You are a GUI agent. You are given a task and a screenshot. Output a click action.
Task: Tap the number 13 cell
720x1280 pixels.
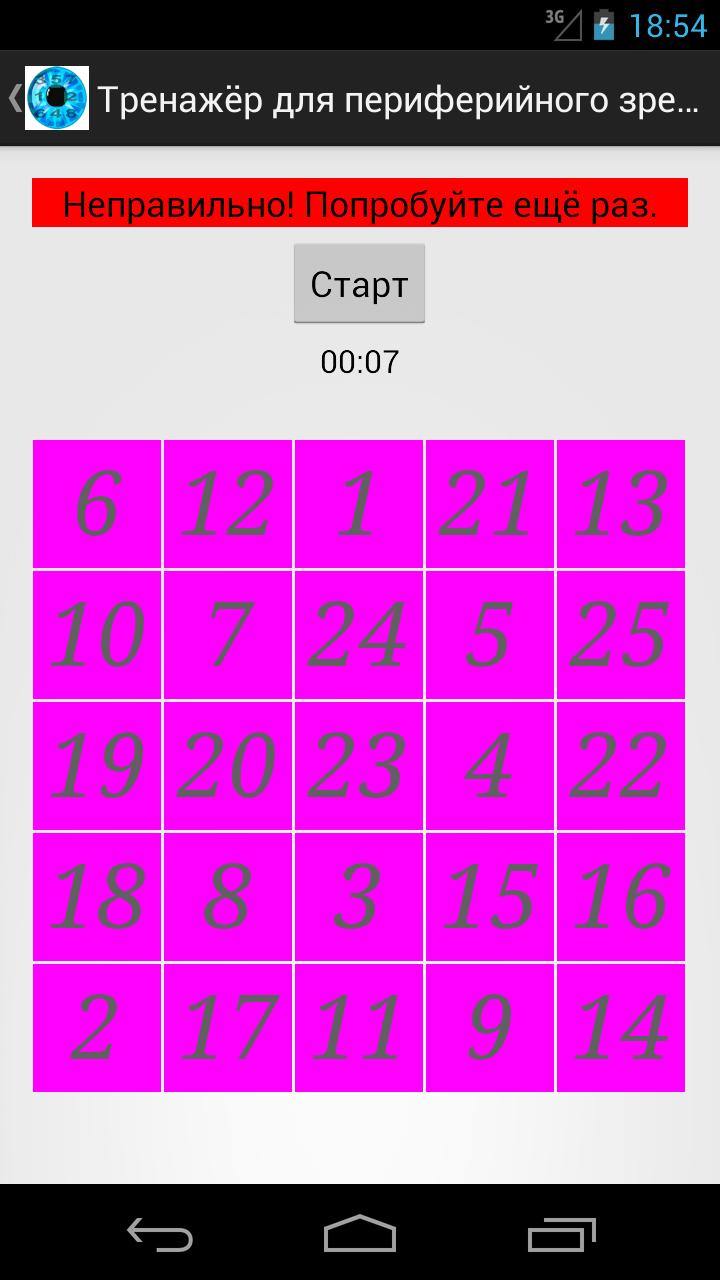coord(621,504)
